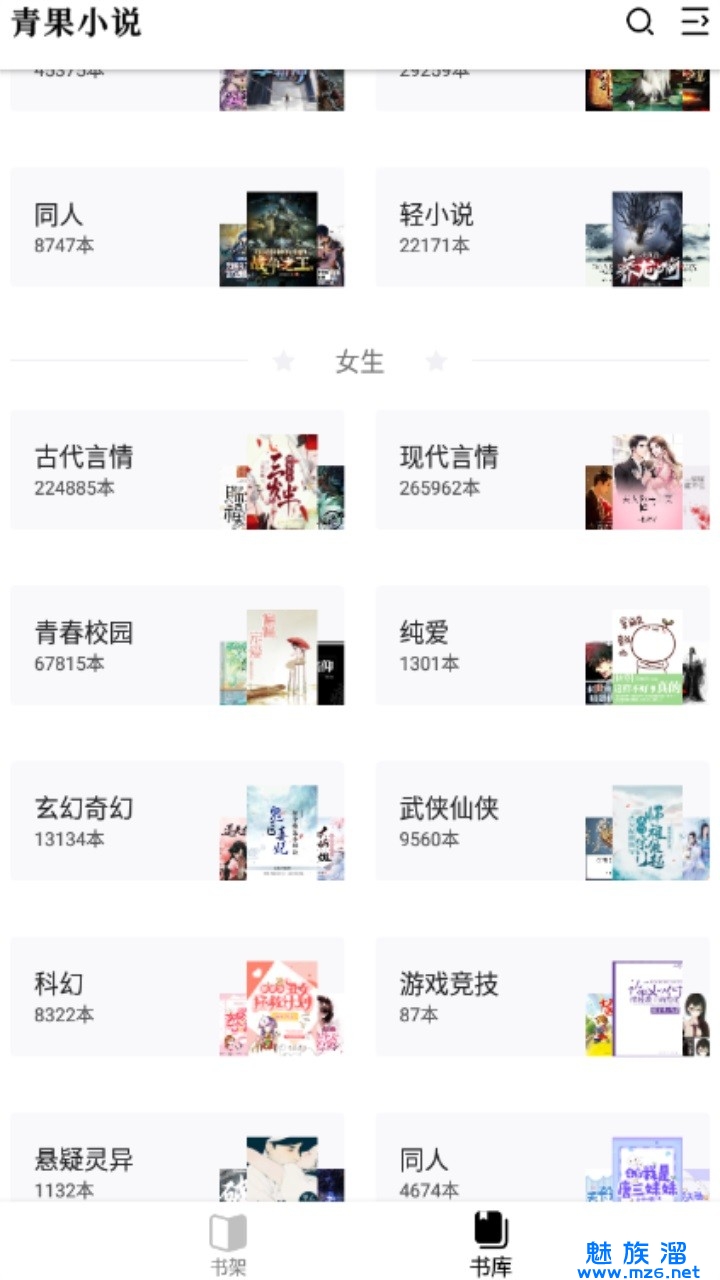Switch to the 书架 tab

[228, 1244]
